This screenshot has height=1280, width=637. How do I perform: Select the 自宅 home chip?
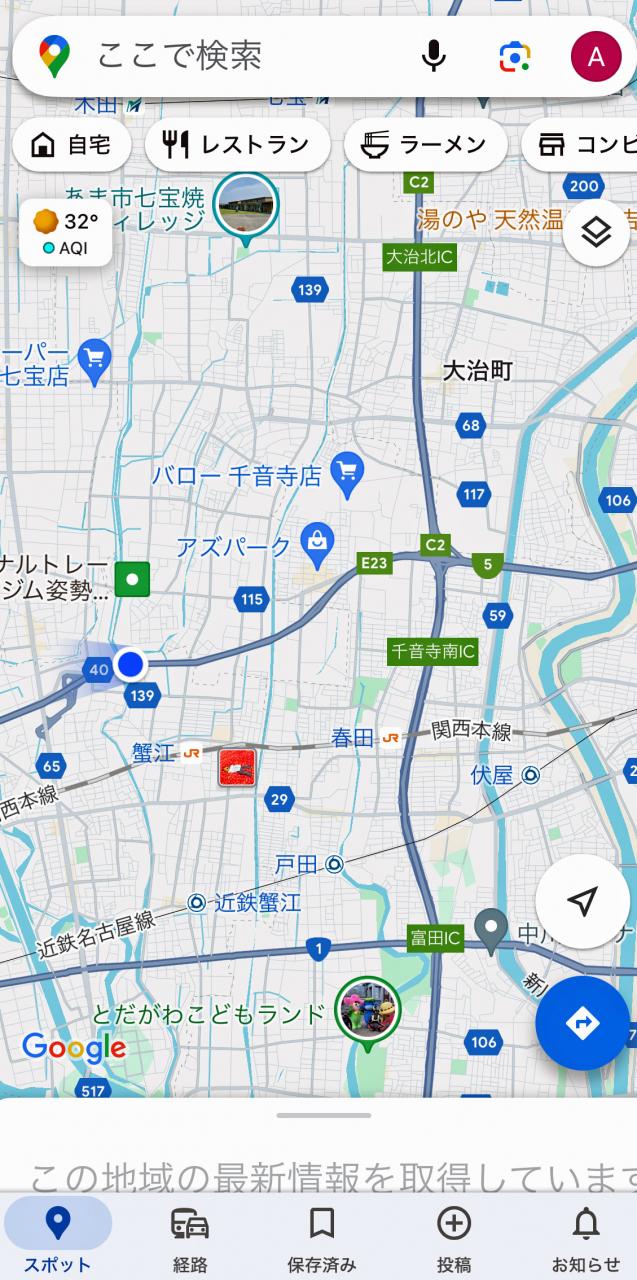click(70, 145)
